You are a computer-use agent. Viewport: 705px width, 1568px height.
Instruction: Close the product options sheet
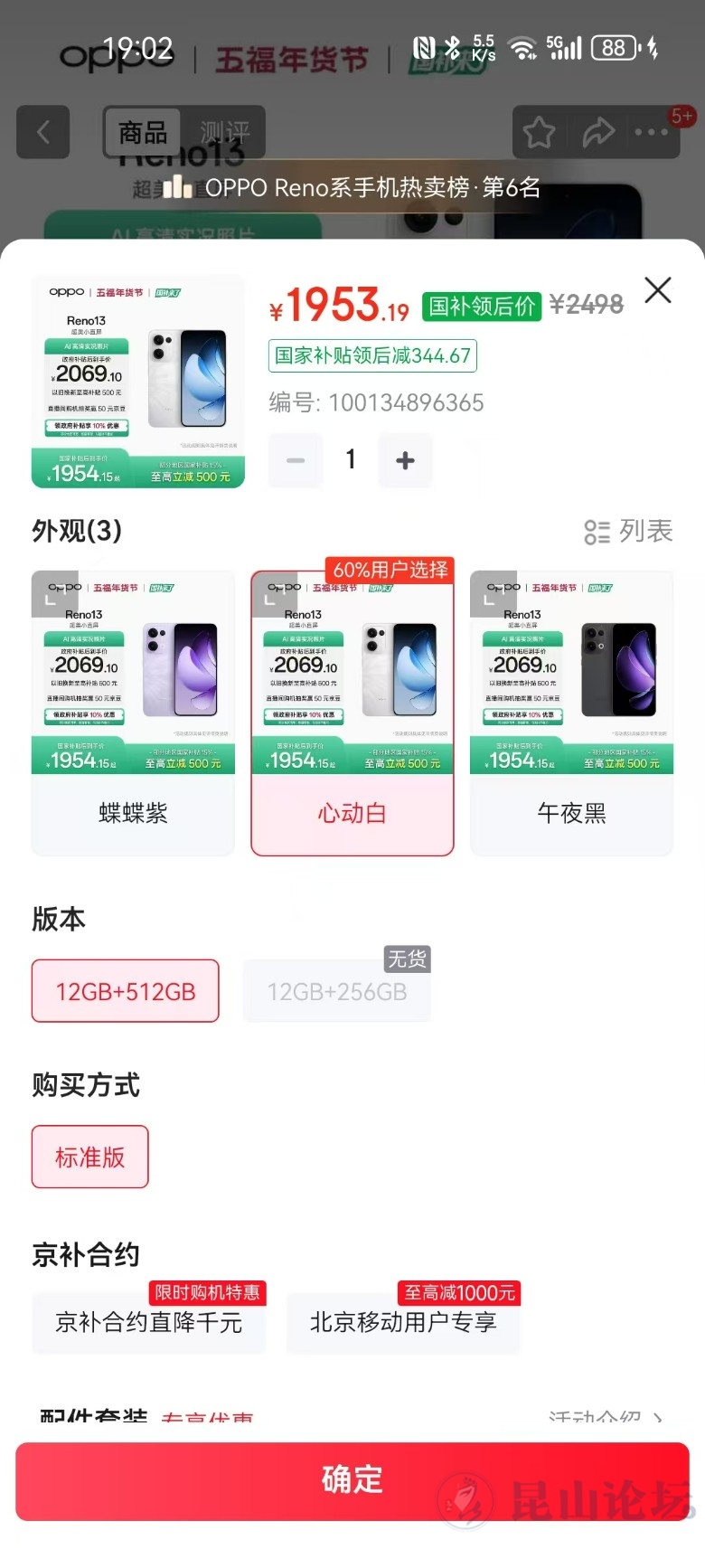pyautogui.click(x=657, y=290)
